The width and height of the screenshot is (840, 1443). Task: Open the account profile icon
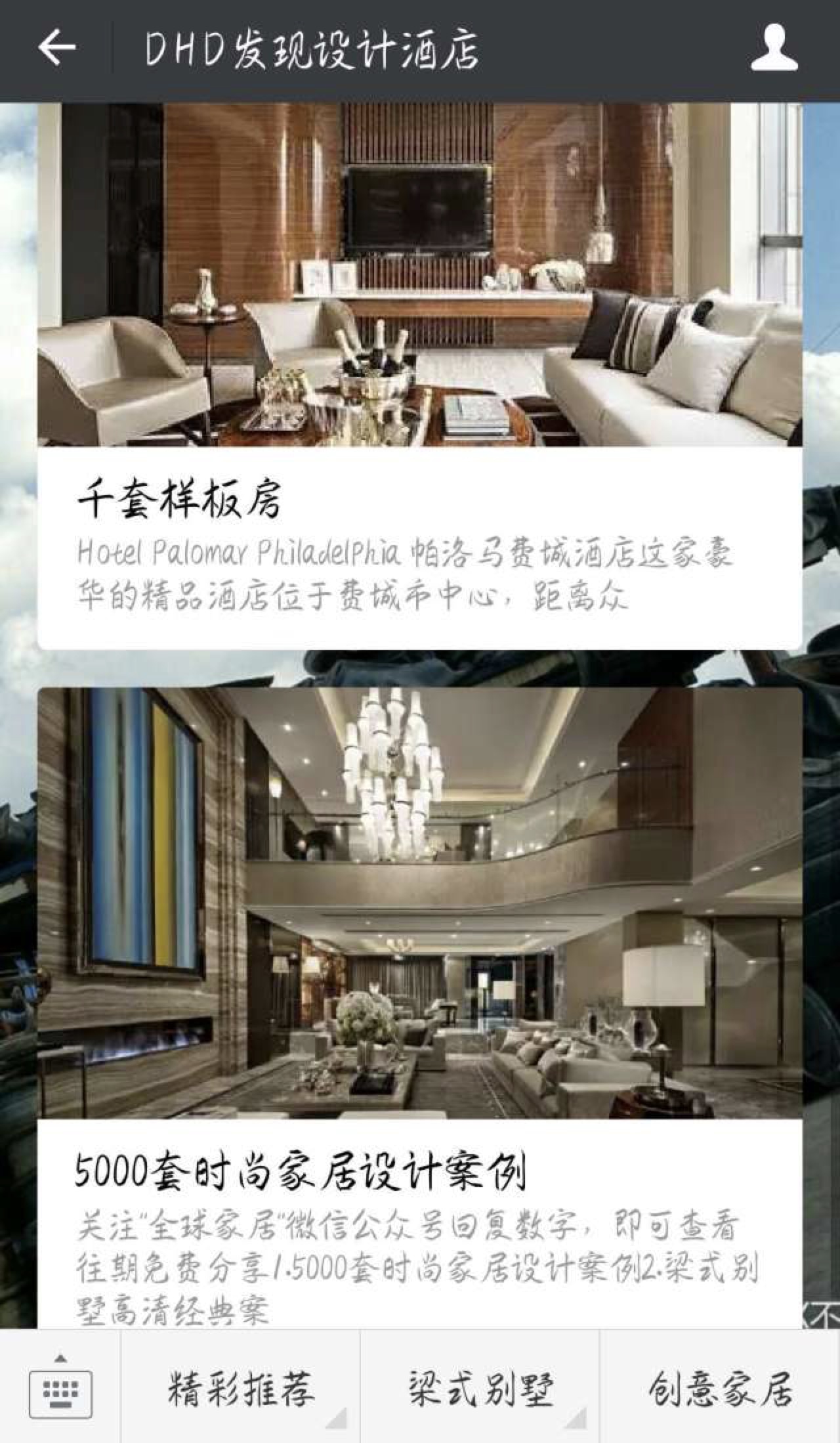(774, 47)
